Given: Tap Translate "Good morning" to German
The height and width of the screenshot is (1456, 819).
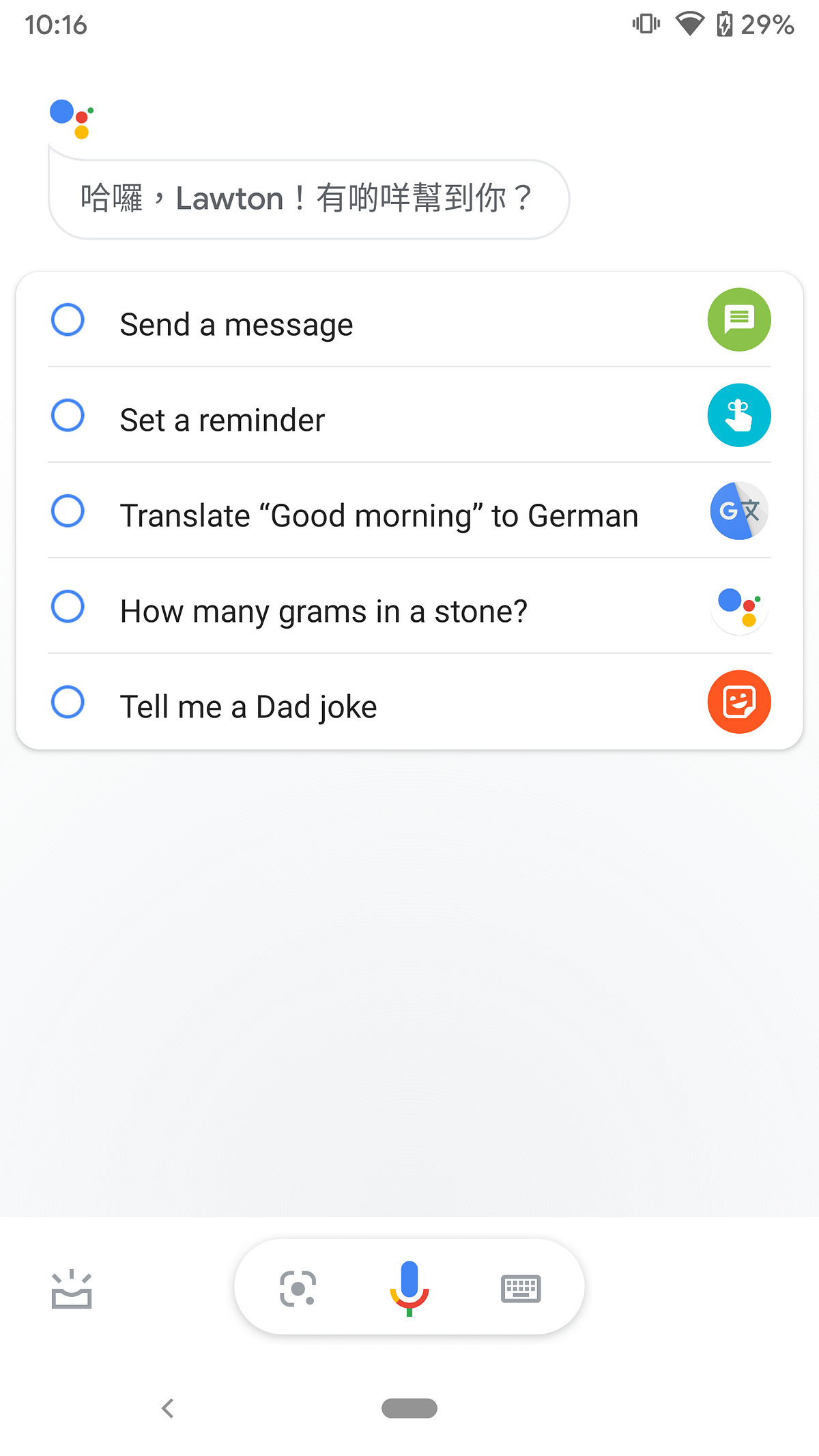Looking at the screenshot, I should (409, 511).
